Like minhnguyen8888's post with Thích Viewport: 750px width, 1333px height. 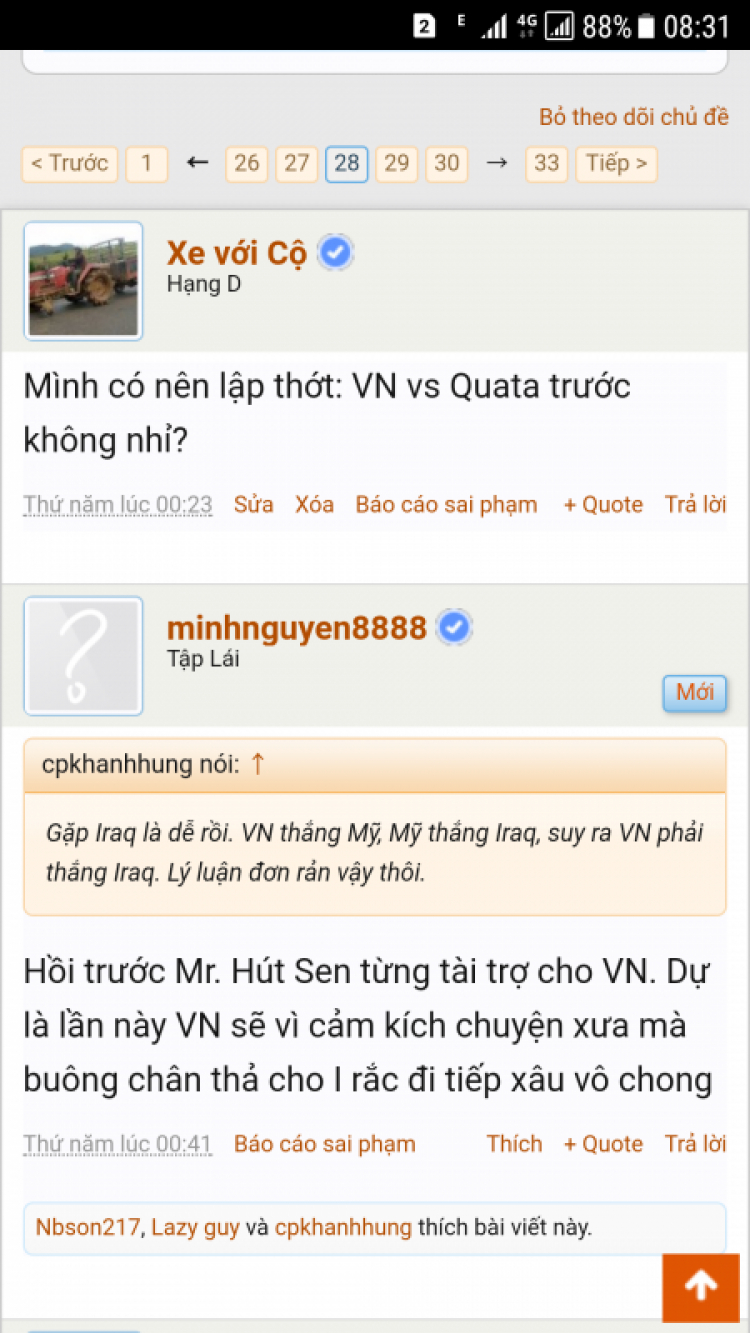click(514, 1144)
